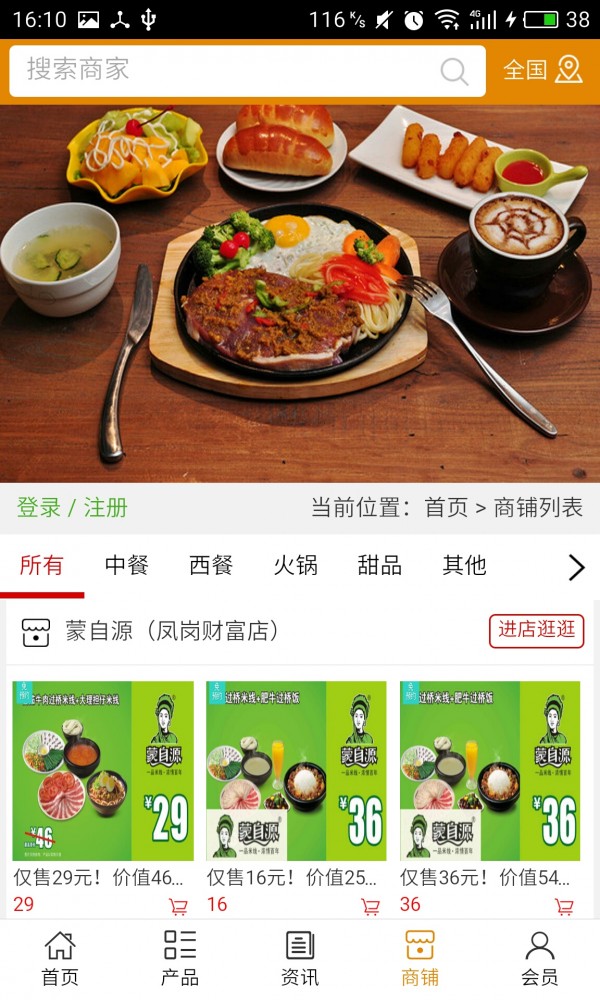This screenshot has height=1000, width=600.
Task: Switch to the 其他 category tab
Action: (x=464, y=565)
